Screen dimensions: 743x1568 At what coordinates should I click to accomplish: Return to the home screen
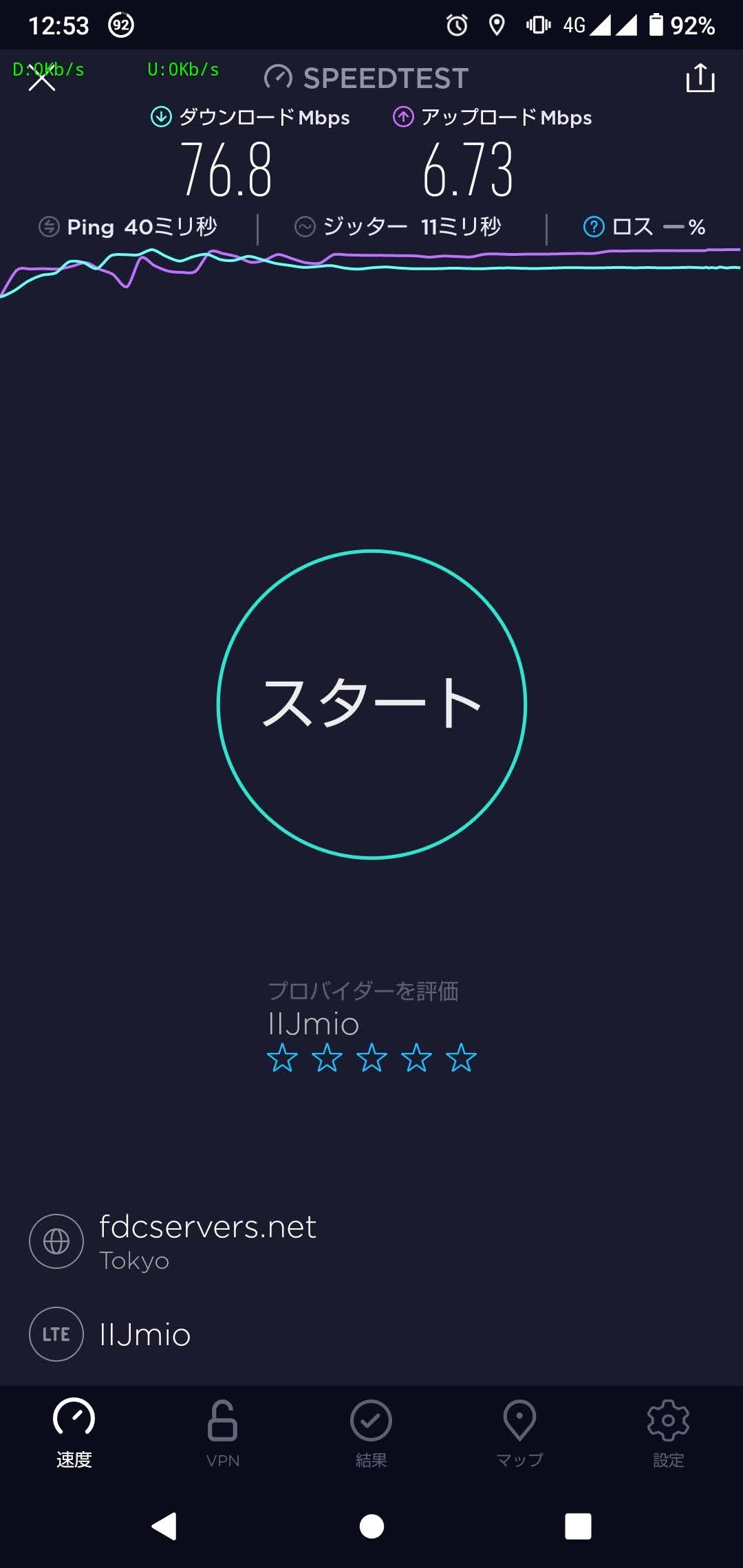pos(371,1526)
